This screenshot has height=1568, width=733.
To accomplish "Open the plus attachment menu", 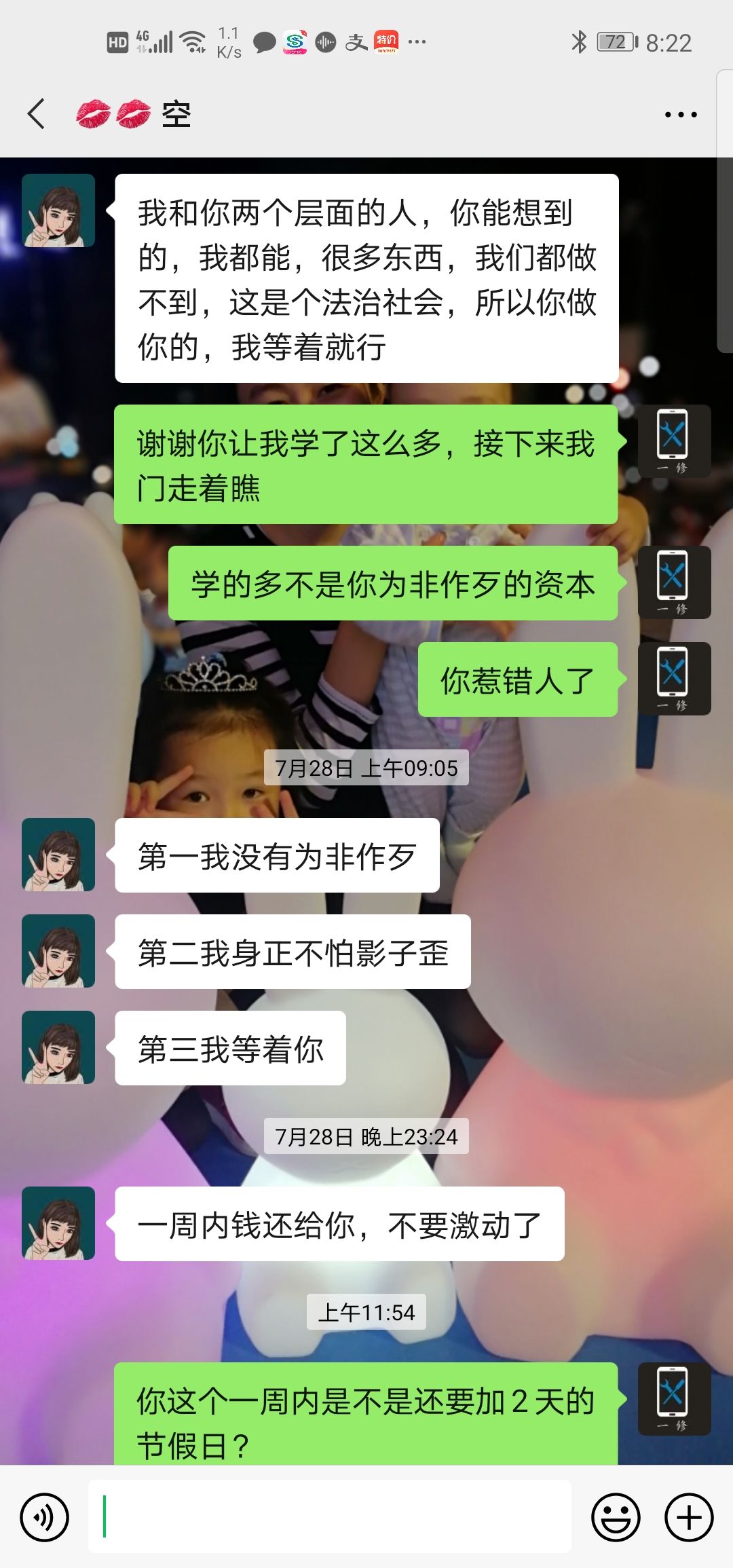I will [689, 1517].
